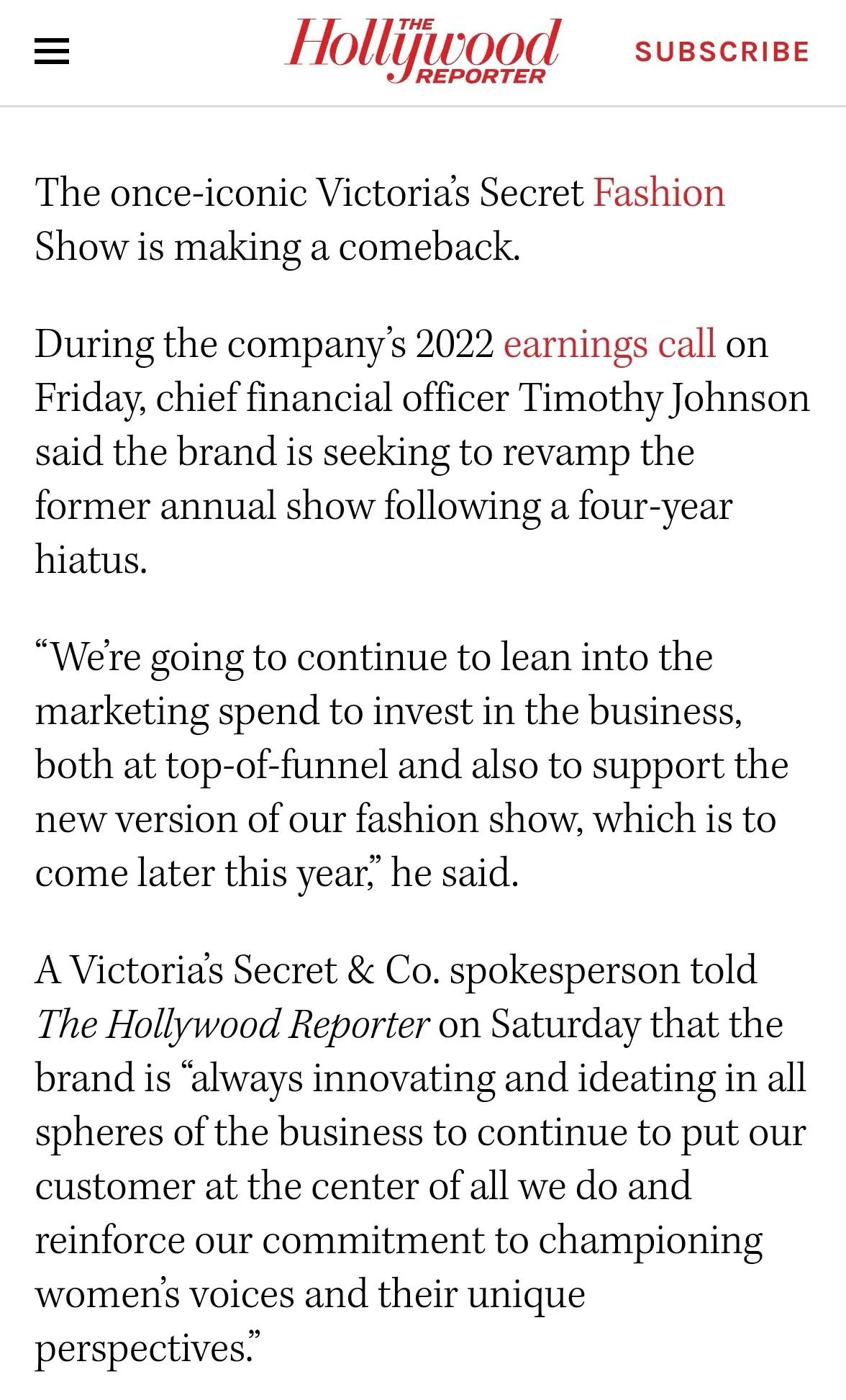This screenshot has width=846, height=1400.
Task: Tap the Subscribe button
Action: [x=722, y=52]
